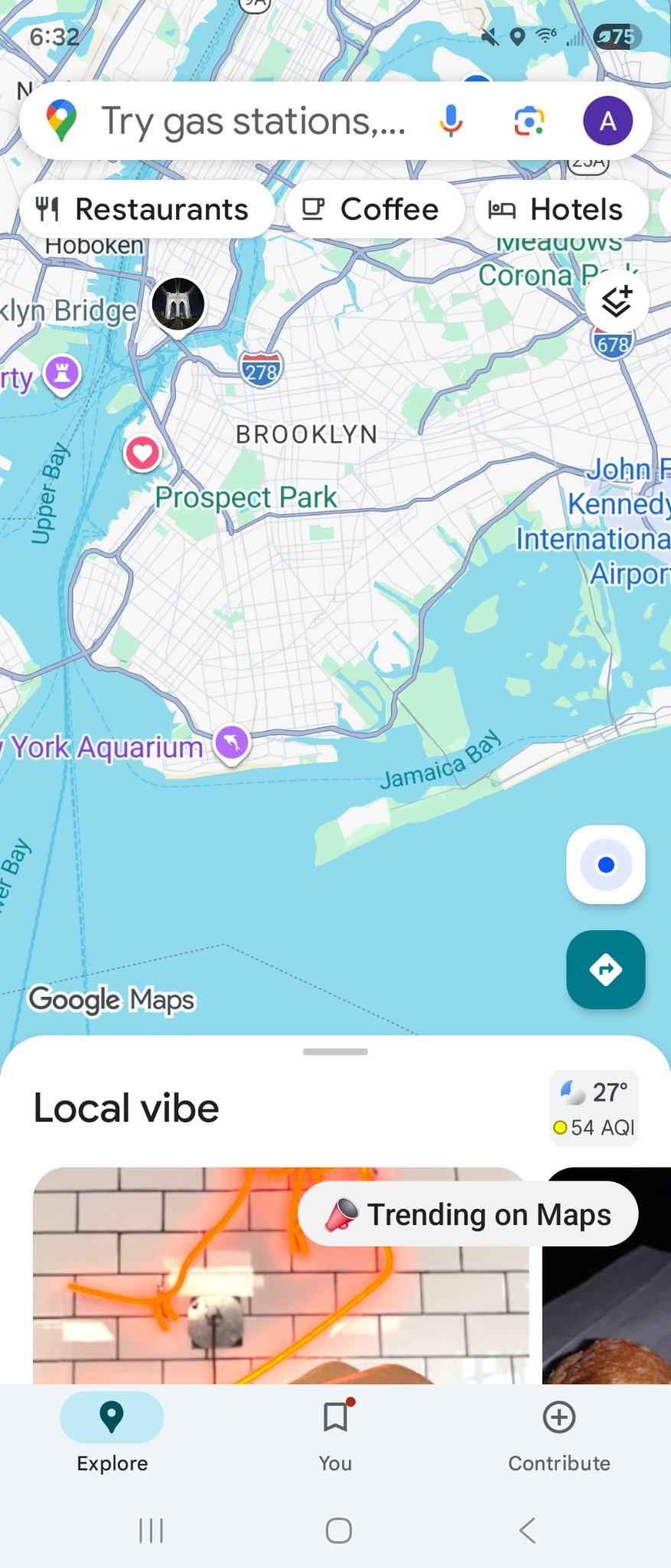The width and height of the screenshot is (671, 1568).
Task: Start voice search with the microphone
Action: tap(451, 121)
